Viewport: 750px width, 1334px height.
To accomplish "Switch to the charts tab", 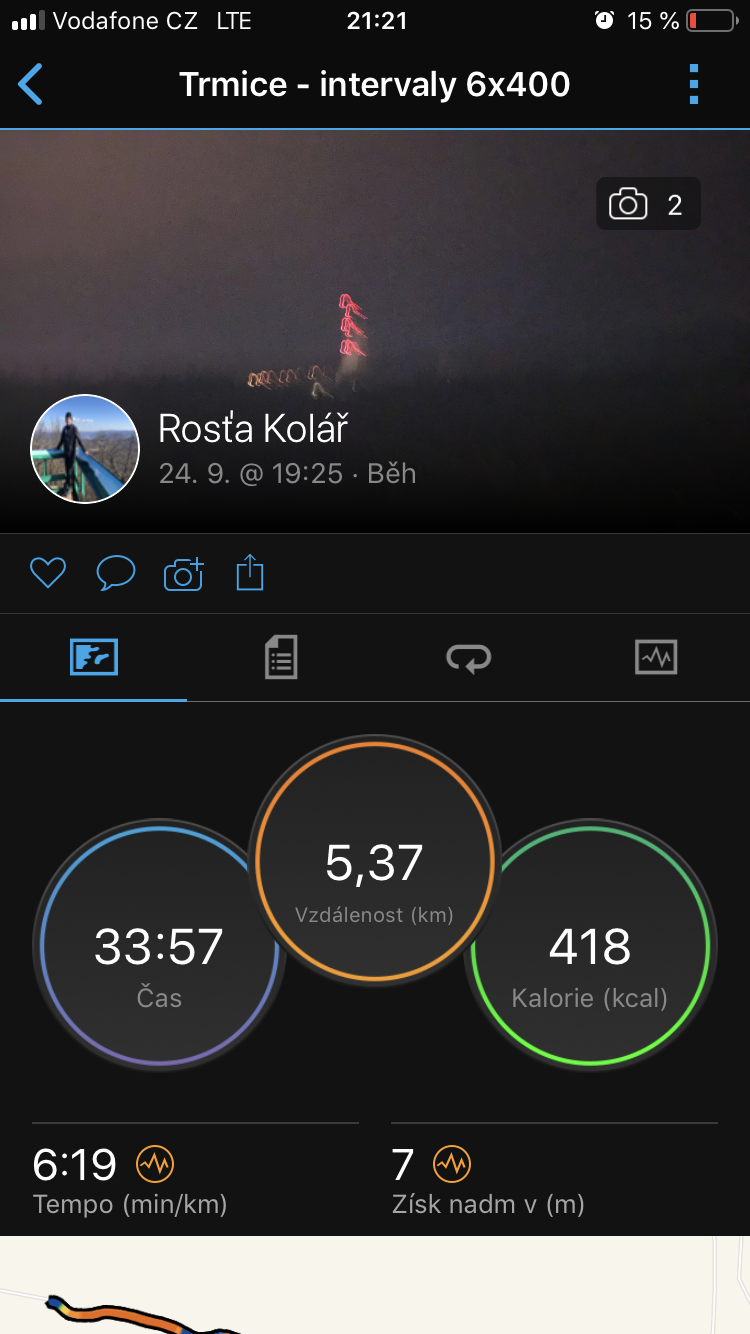I will (x=656, y=657).
